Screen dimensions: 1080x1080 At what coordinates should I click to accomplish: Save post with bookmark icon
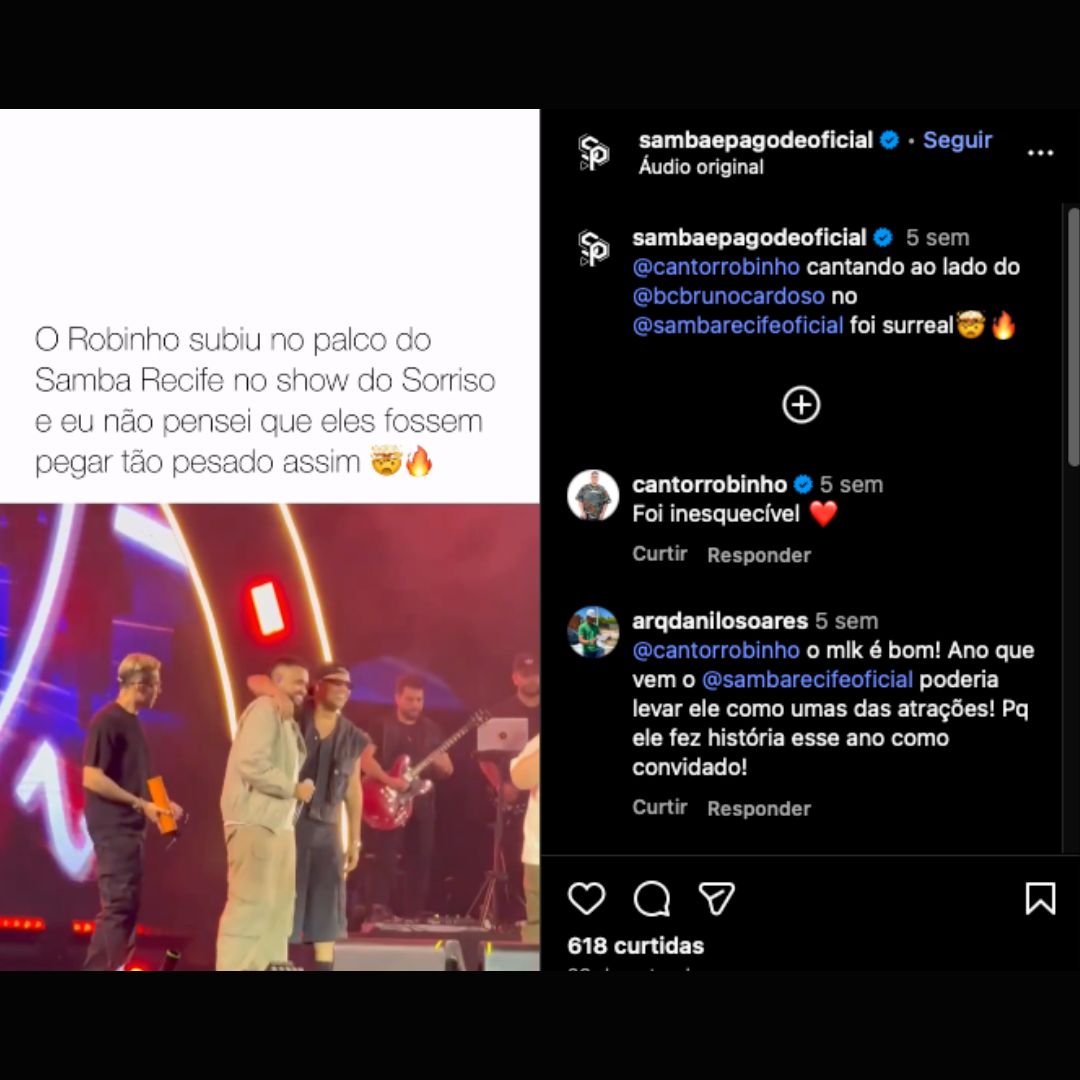(x=1040, y=899)
